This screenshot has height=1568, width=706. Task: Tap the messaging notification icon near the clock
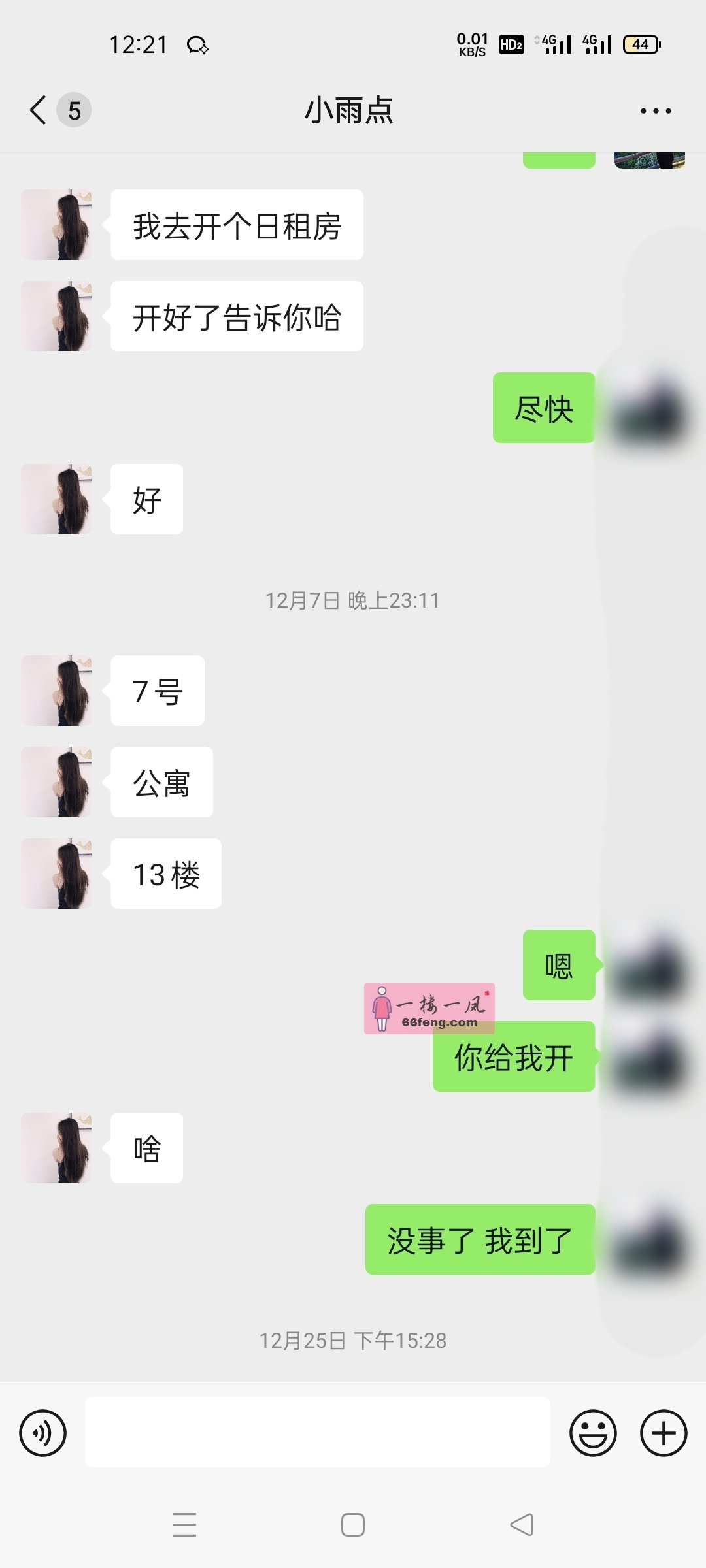tap(197, 46)
